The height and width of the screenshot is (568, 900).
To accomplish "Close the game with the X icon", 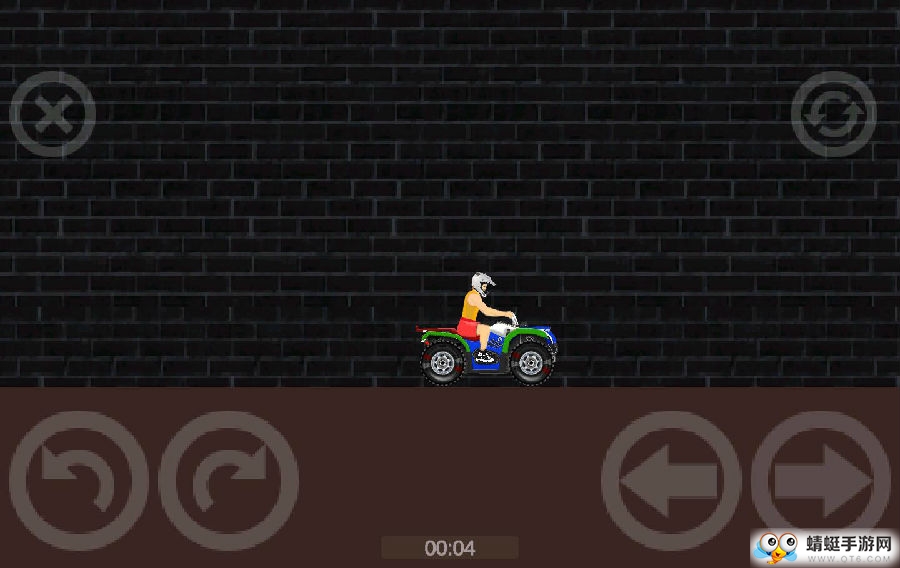I will click(x=53, y=114).
